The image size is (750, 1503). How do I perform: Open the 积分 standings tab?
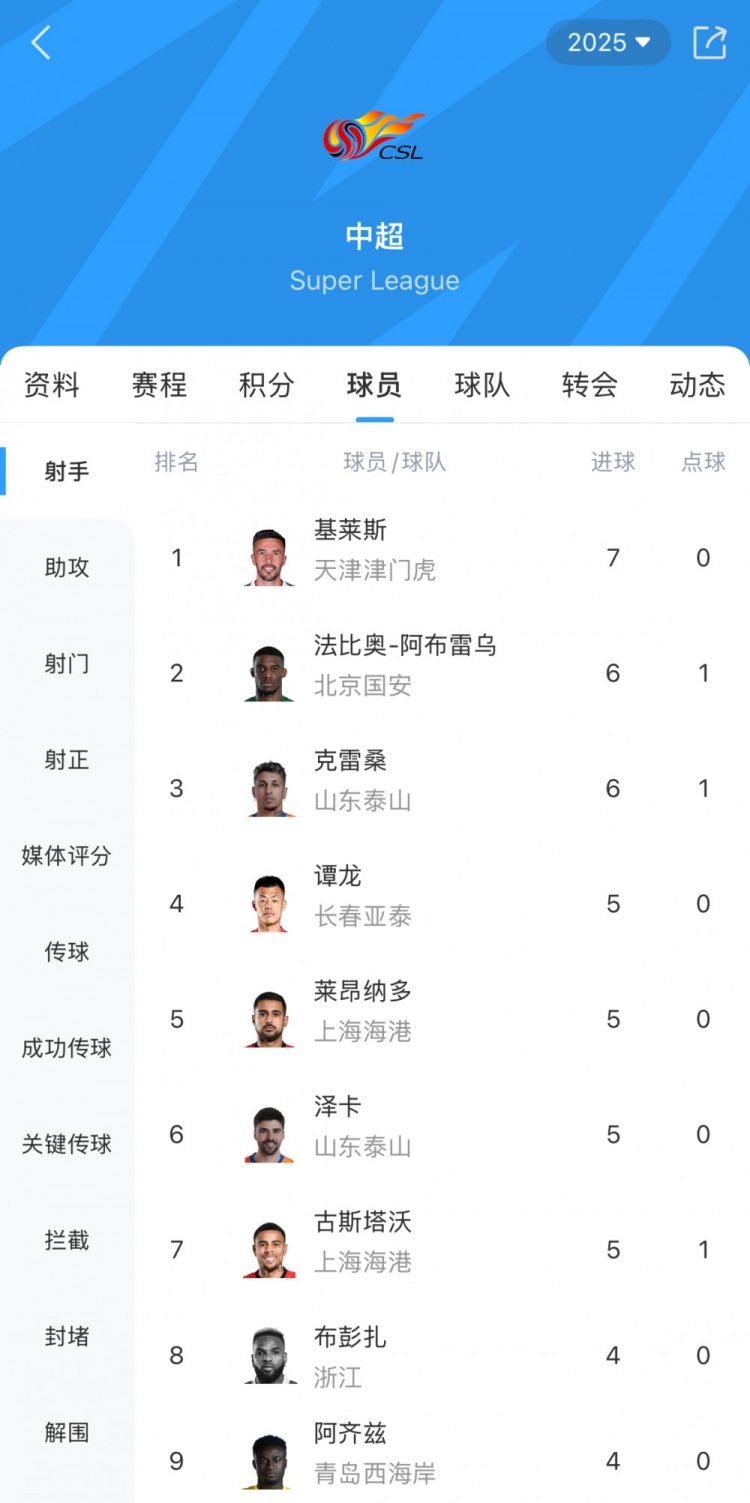click(x=267, y=385)
